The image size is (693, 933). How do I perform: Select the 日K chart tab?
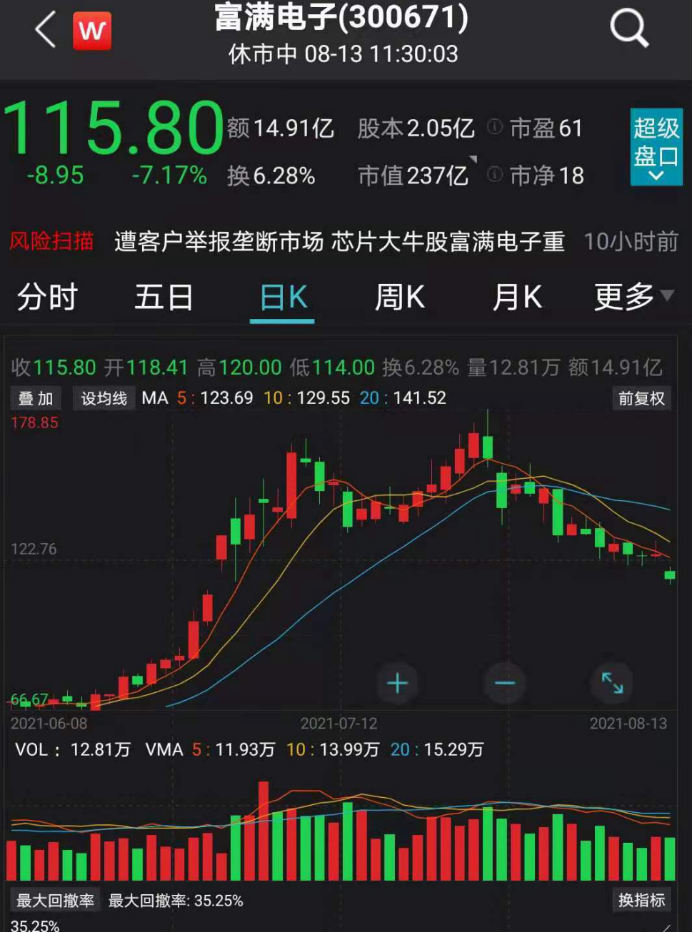(x=282, y=297)
